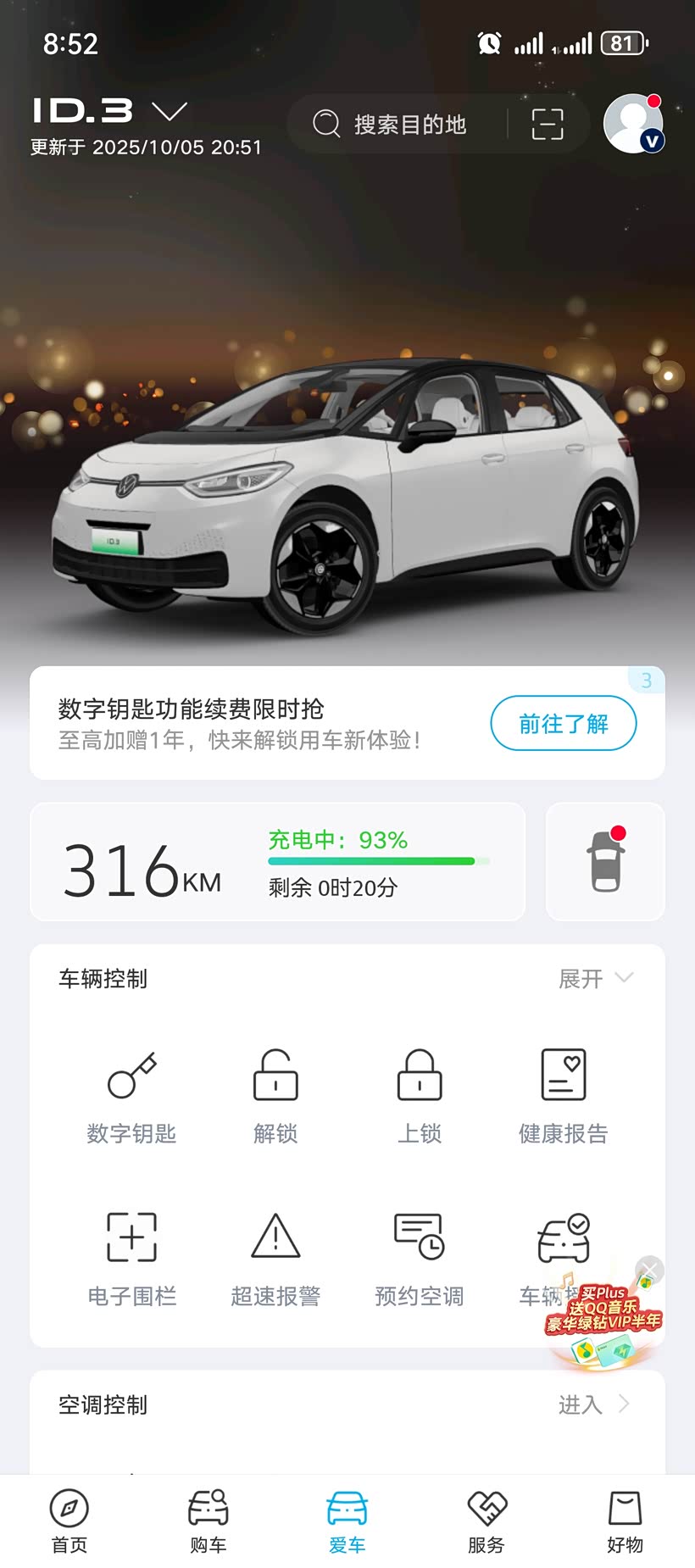Enter 空调控制 via 进入
The image size is (695, 1568).
click(x=593, y=1404)
